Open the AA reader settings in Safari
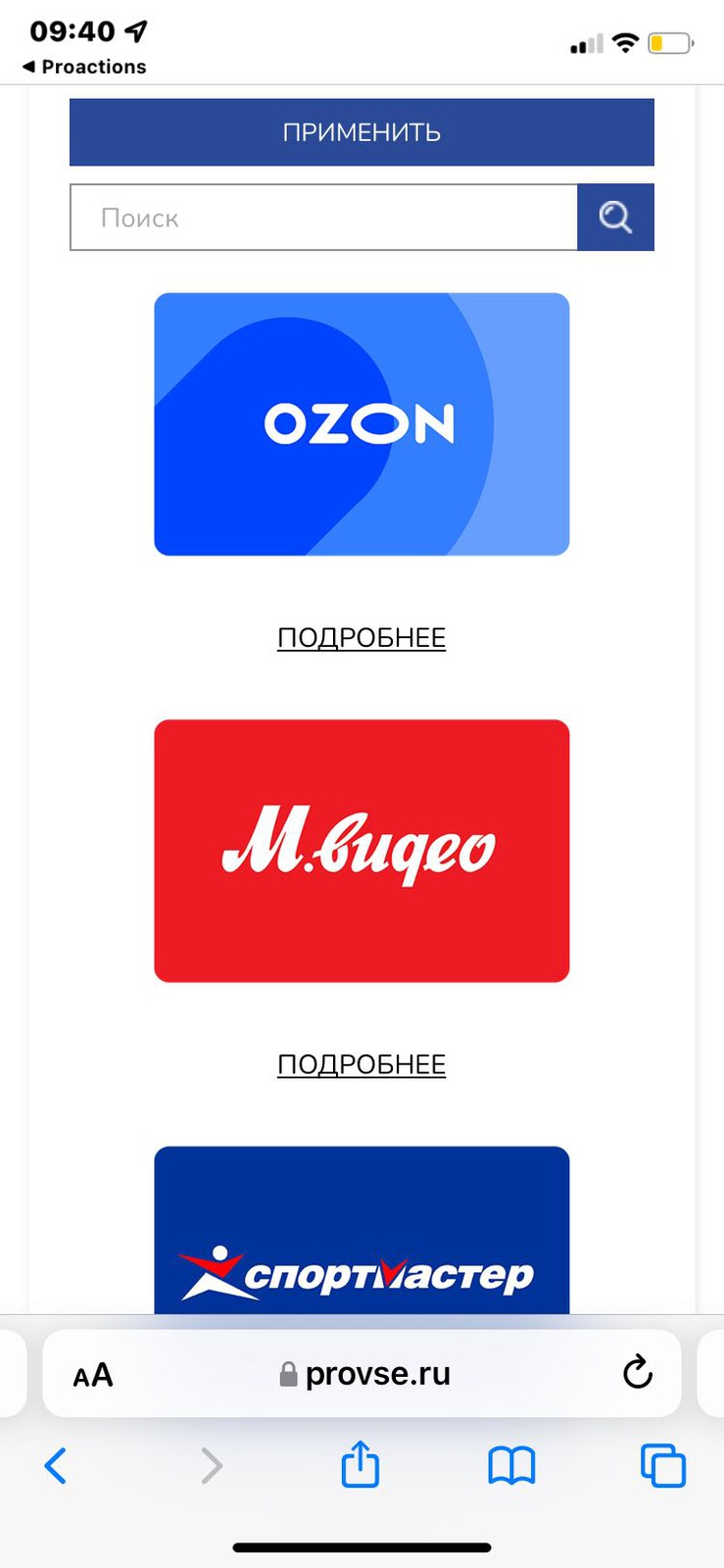724x1568 pixels. 93,1375
